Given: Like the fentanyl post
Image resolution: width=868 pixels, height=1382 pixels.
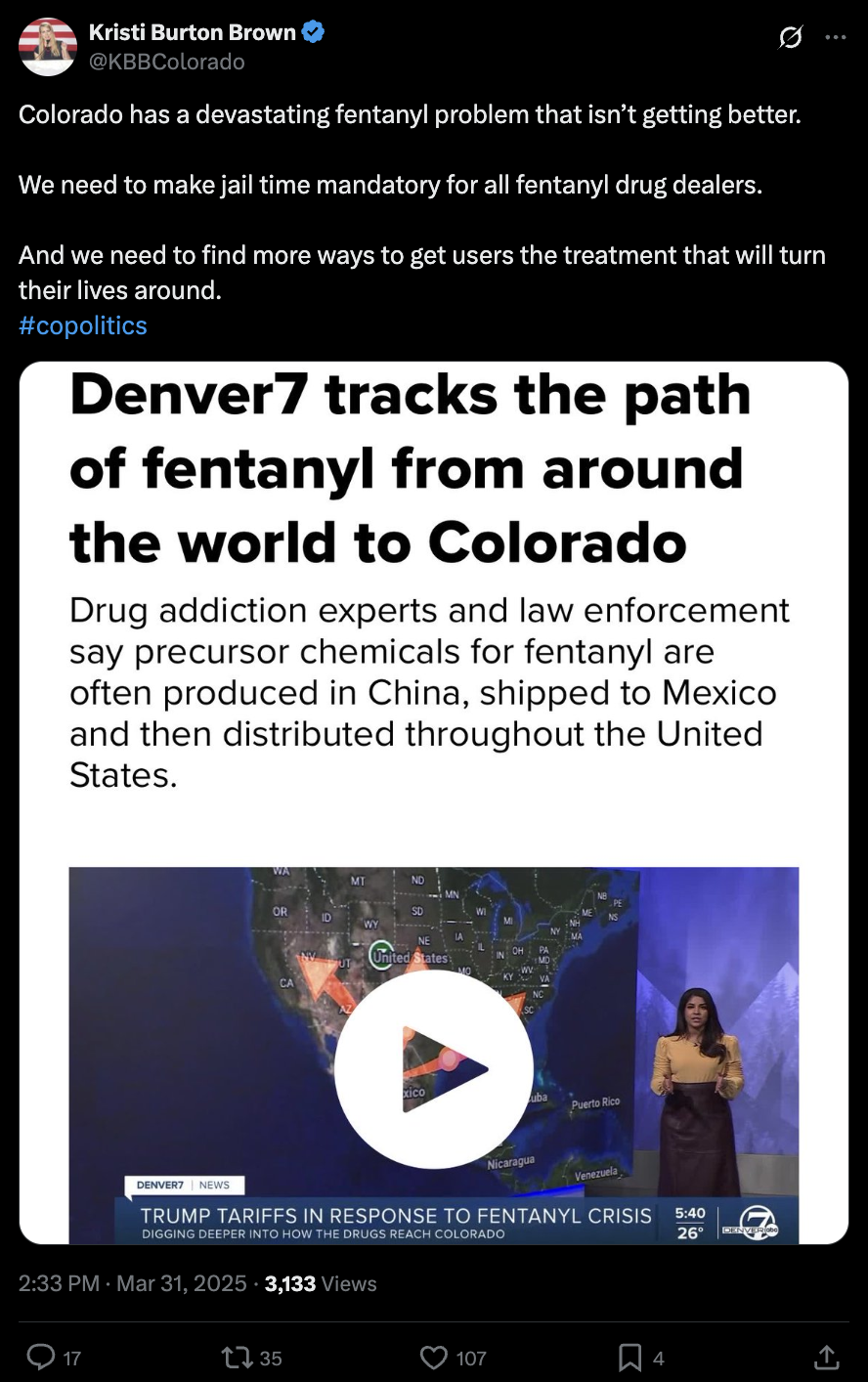Looking at the screenshot, I should click(x=434, y=1357).
